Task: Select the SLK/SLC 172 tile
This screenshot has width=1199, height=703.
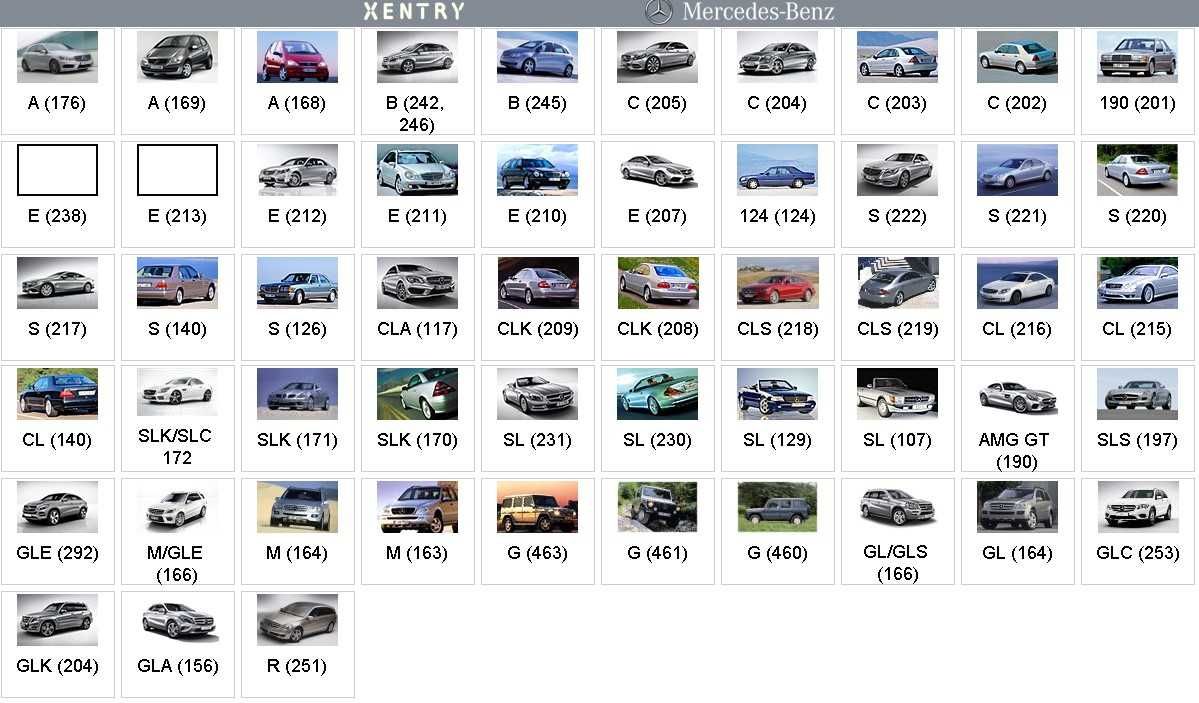Action: tap(177, 419)
